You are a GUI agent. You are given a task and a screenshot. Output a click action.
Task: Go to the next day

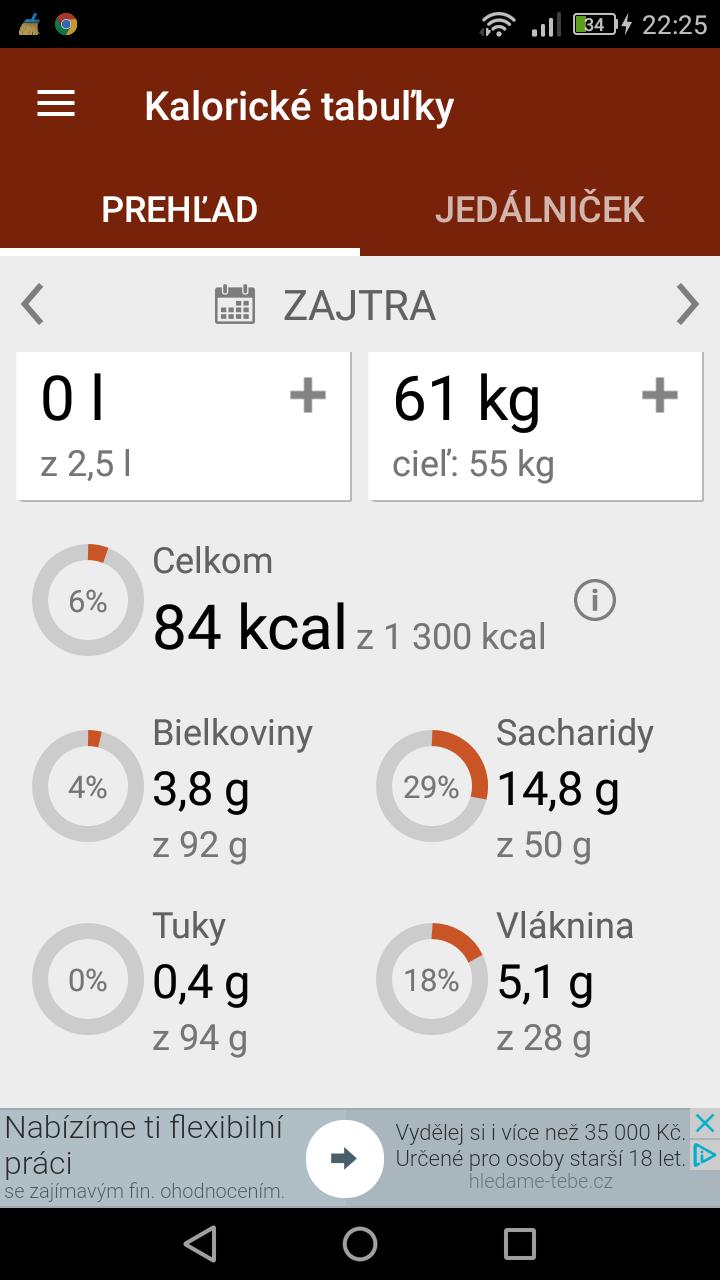687,305
